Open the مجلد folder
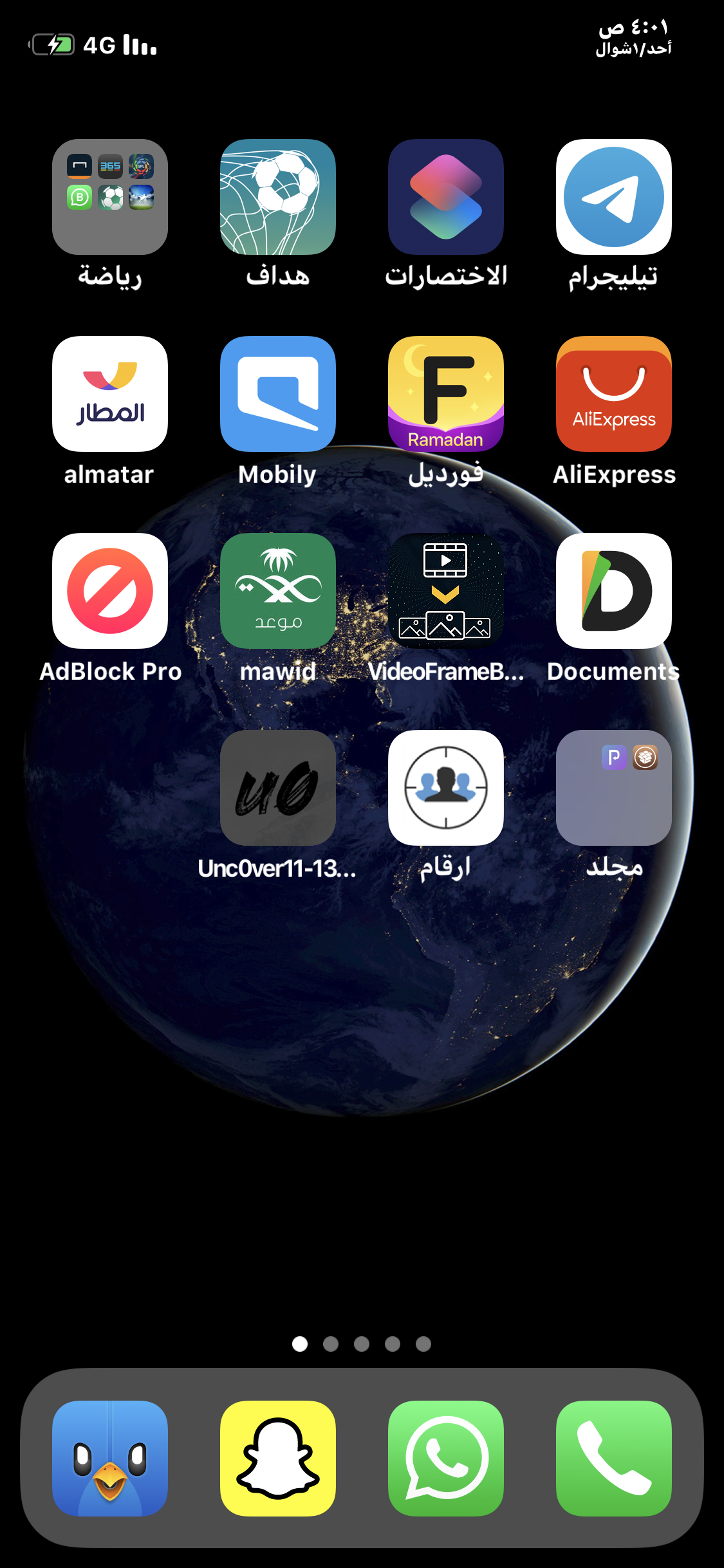Viewport: 724px width, 1568px height. 614,788
